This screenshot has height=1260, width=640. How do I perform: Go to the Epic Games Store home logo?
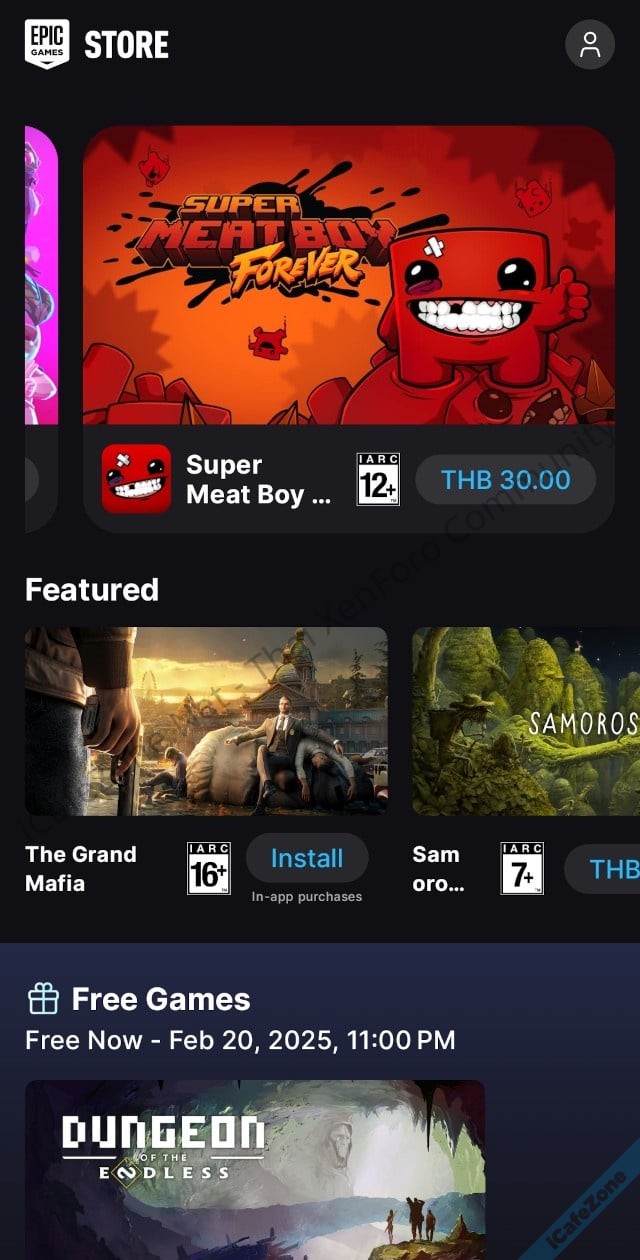(47, 45)
